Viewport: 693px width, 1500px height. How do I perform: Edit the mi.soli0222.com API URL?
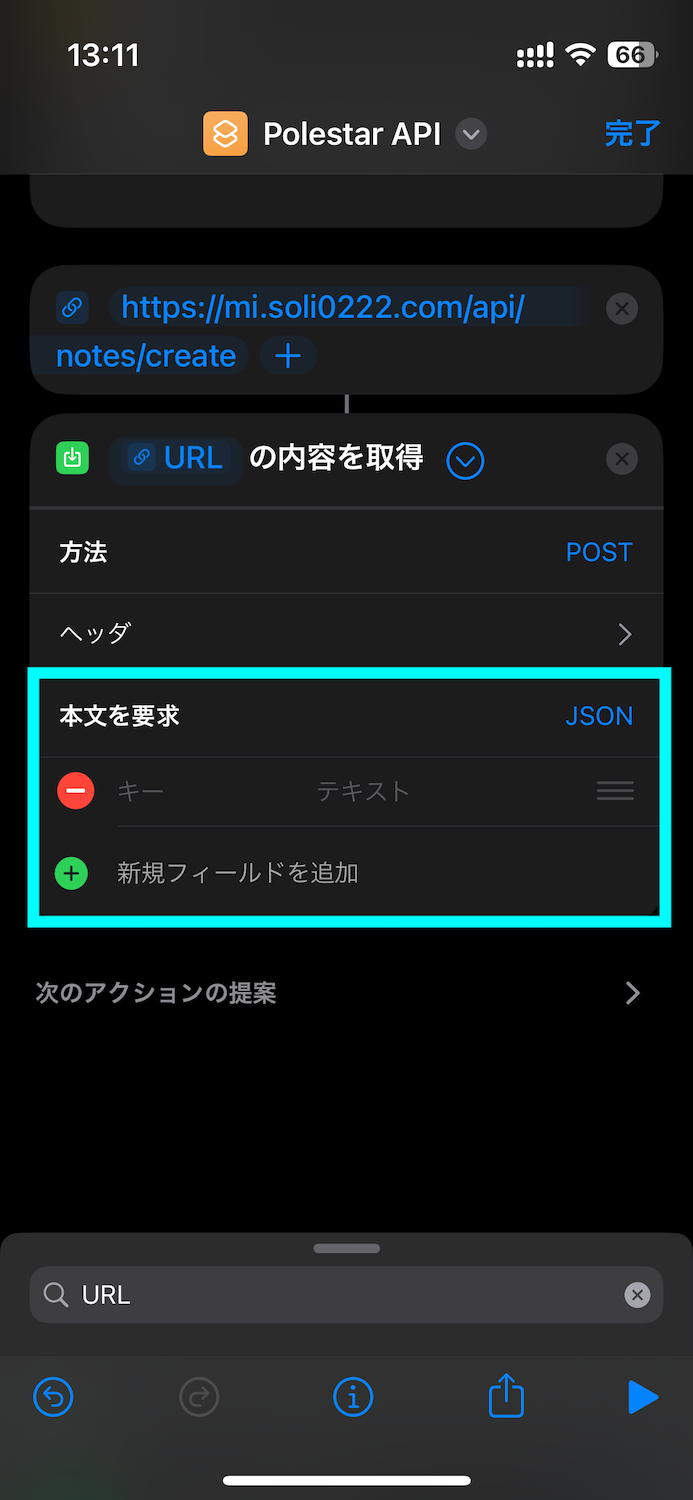(x=322, y=308)
